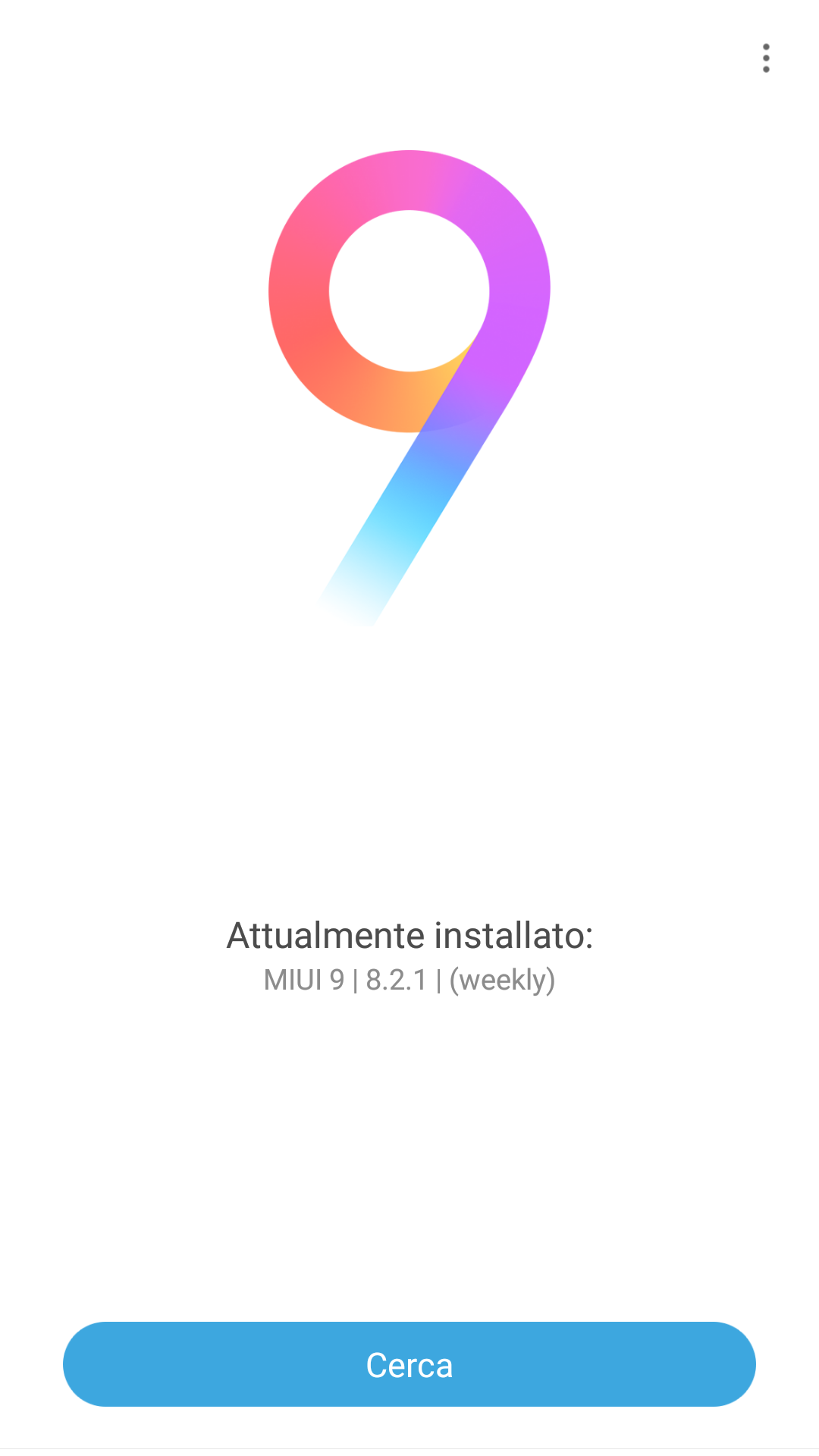This screenshot has height=1456, width=819.
Task: Open the three-dot overflow menu
Action: 766,58
